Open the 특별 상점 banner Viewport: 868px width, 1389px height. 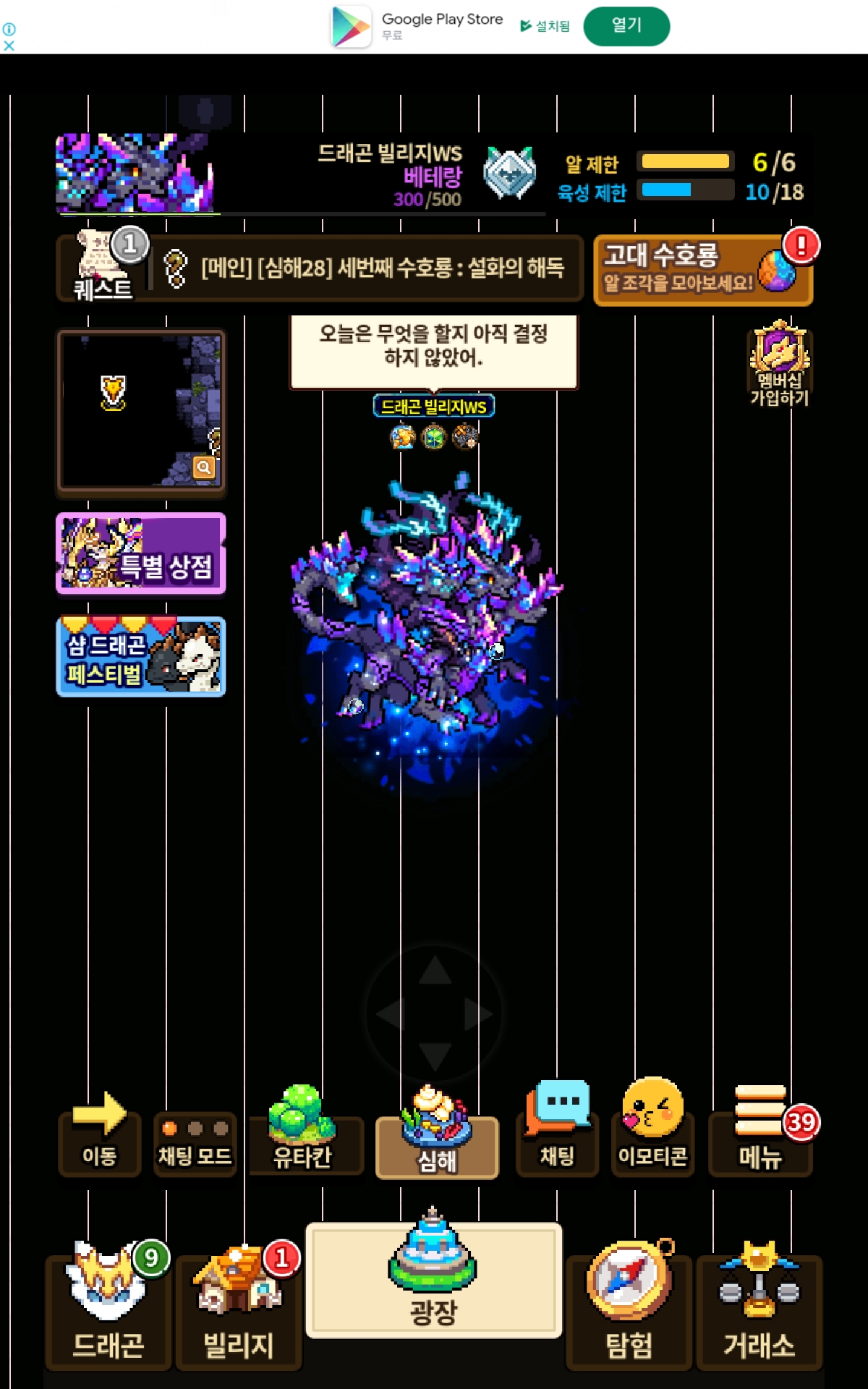141,553
